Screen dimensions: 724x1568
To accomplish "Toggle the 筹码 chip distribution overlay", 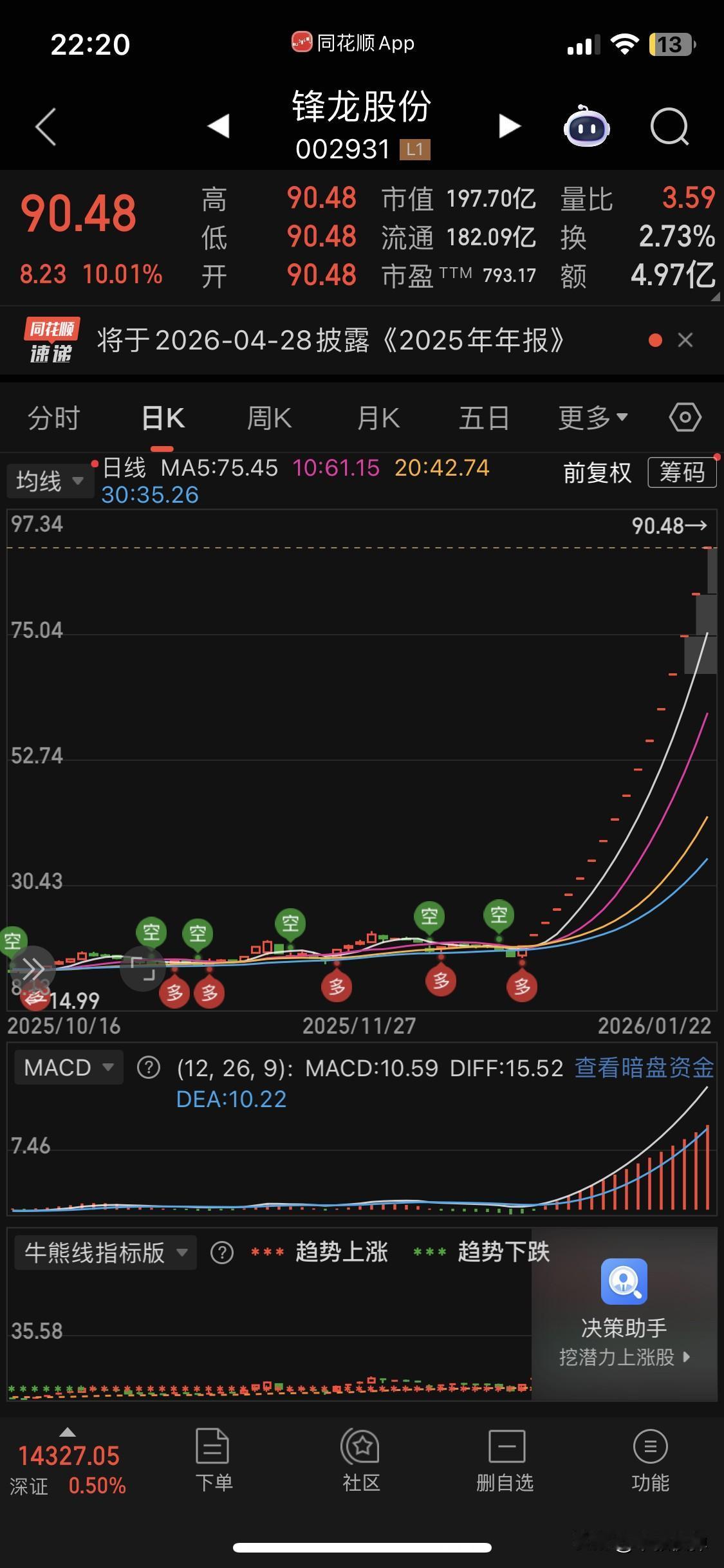I will tap(682, 472).
